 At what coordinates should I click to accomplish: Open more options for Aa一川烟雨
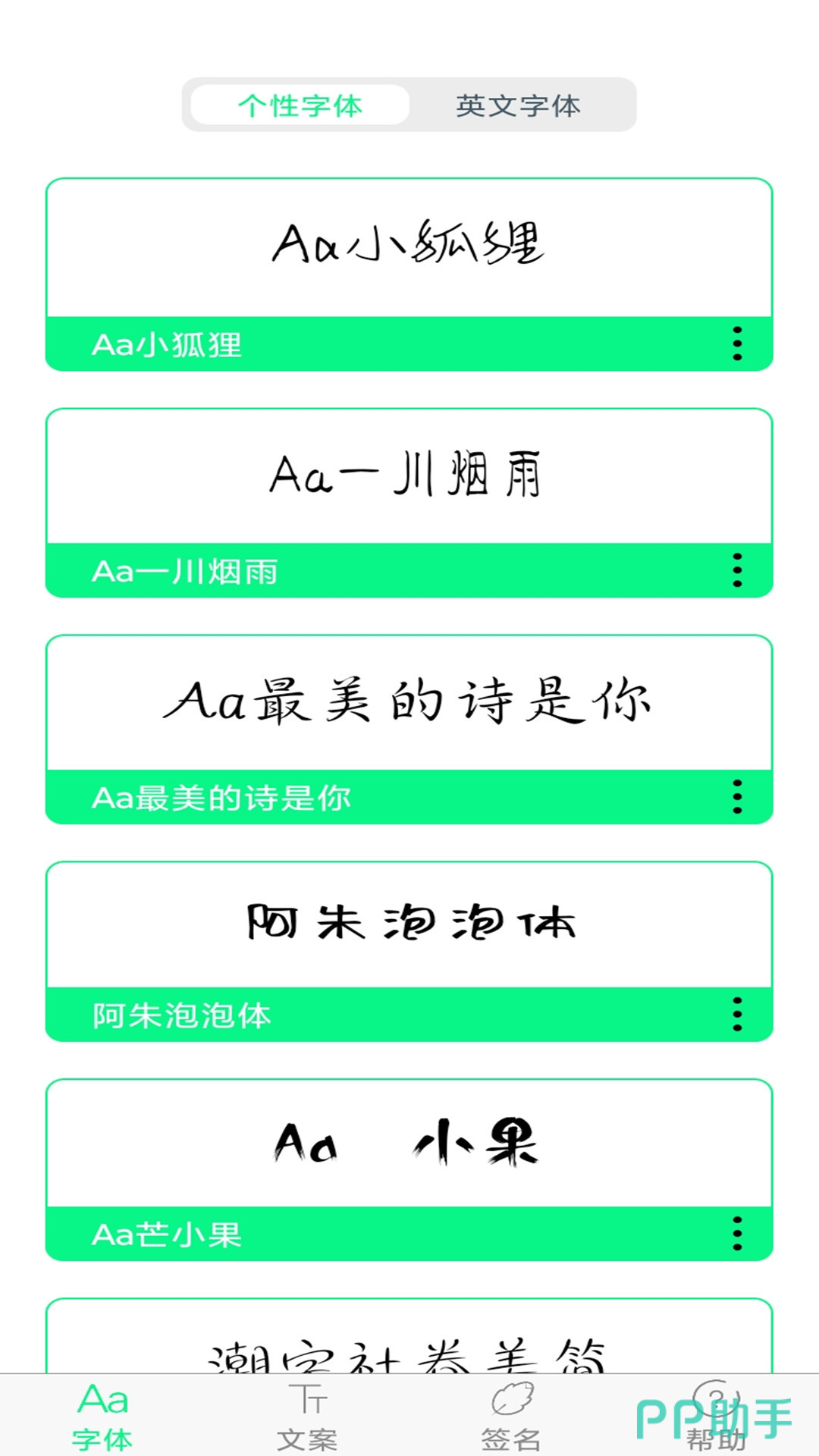pos(737,570)
